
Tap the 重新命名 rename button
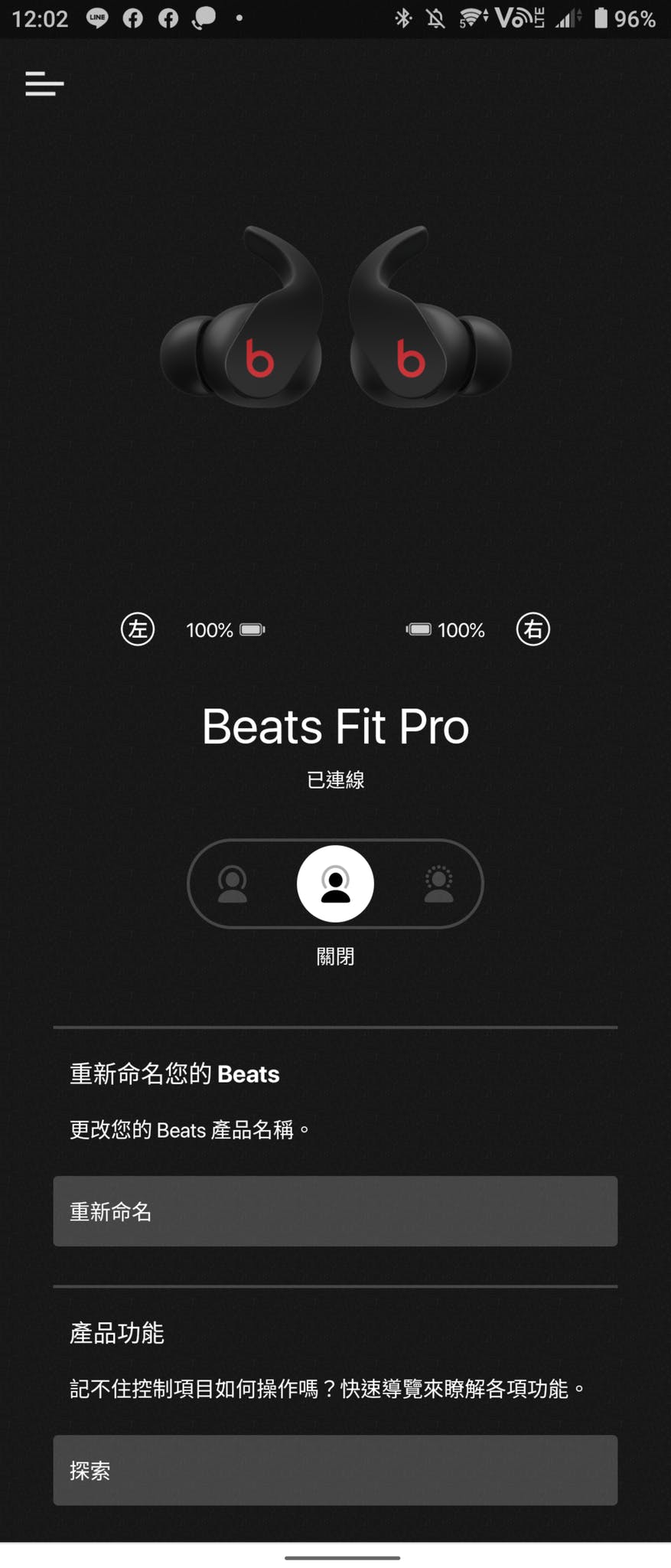click(335, 1210)
